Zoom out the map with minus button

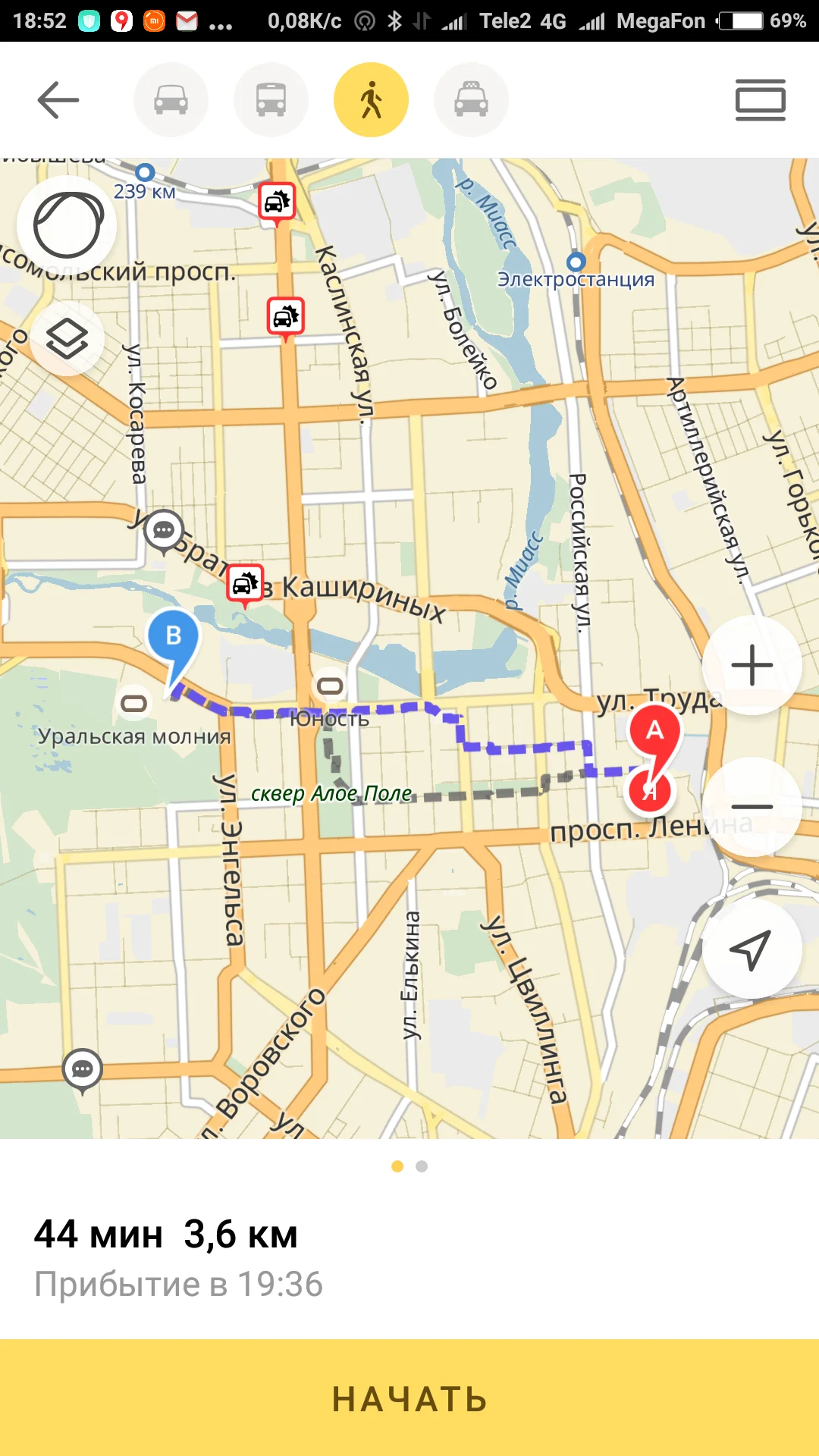752,806
